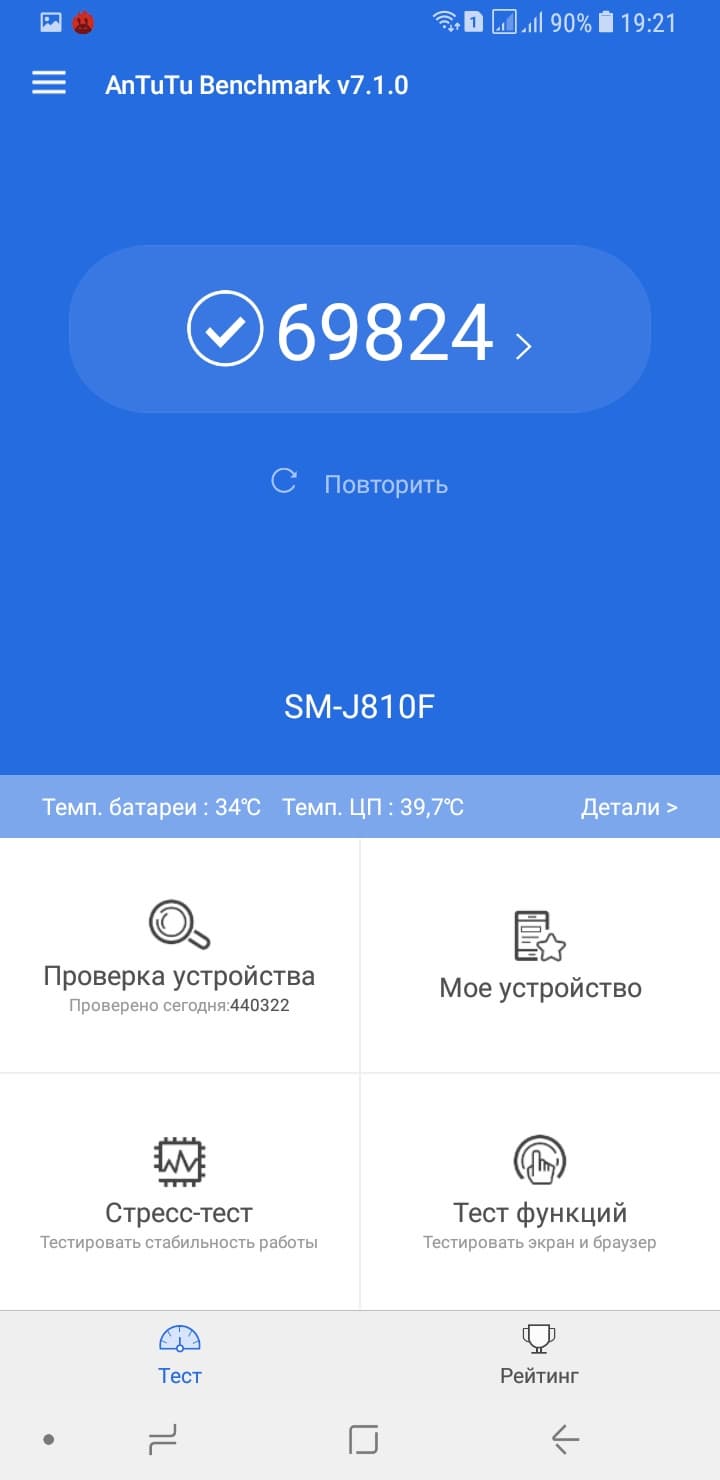Start the Стресс-тест stability test

pos(179,1192)
